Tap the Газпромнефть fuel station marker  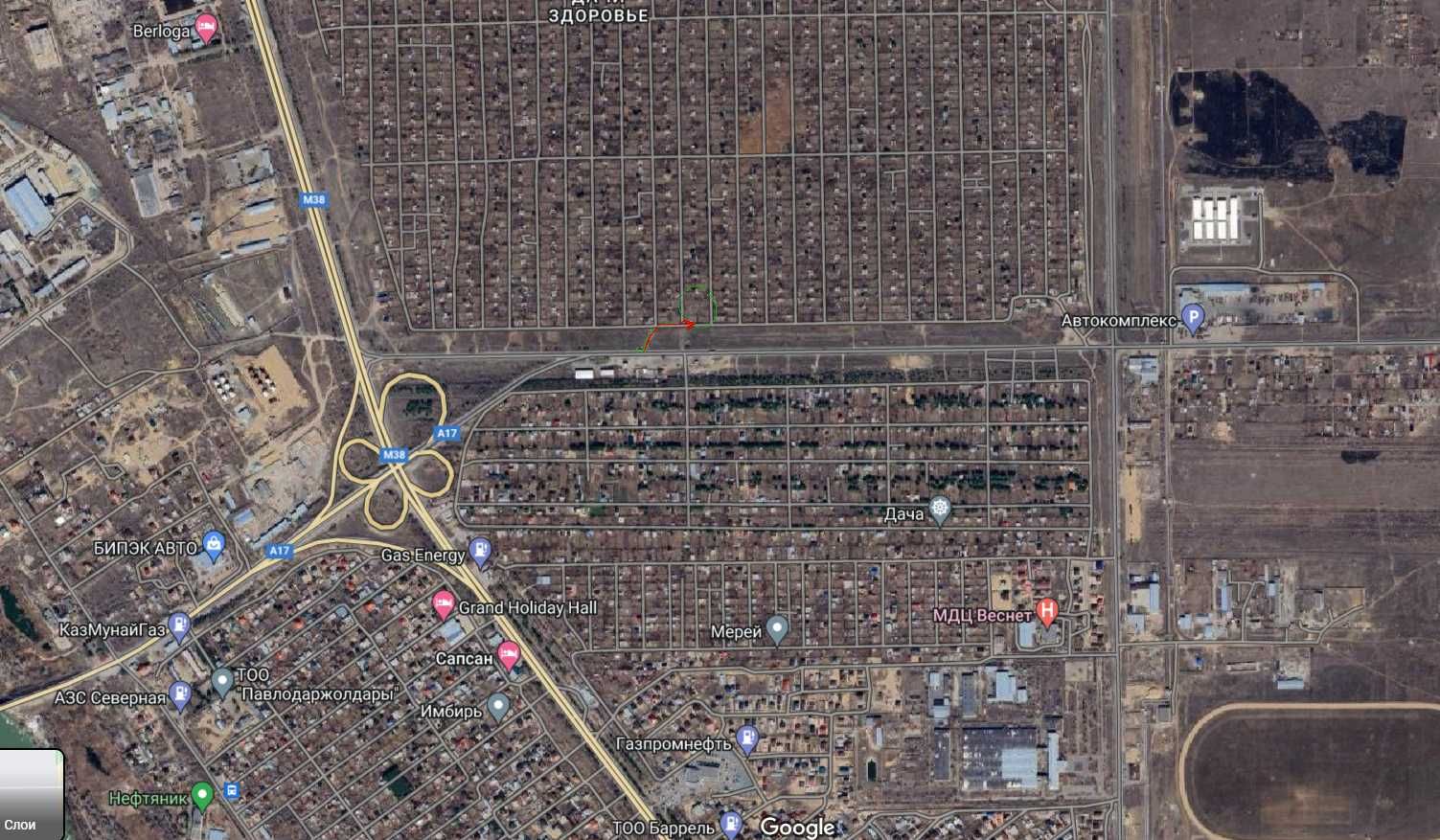point(748,738)
